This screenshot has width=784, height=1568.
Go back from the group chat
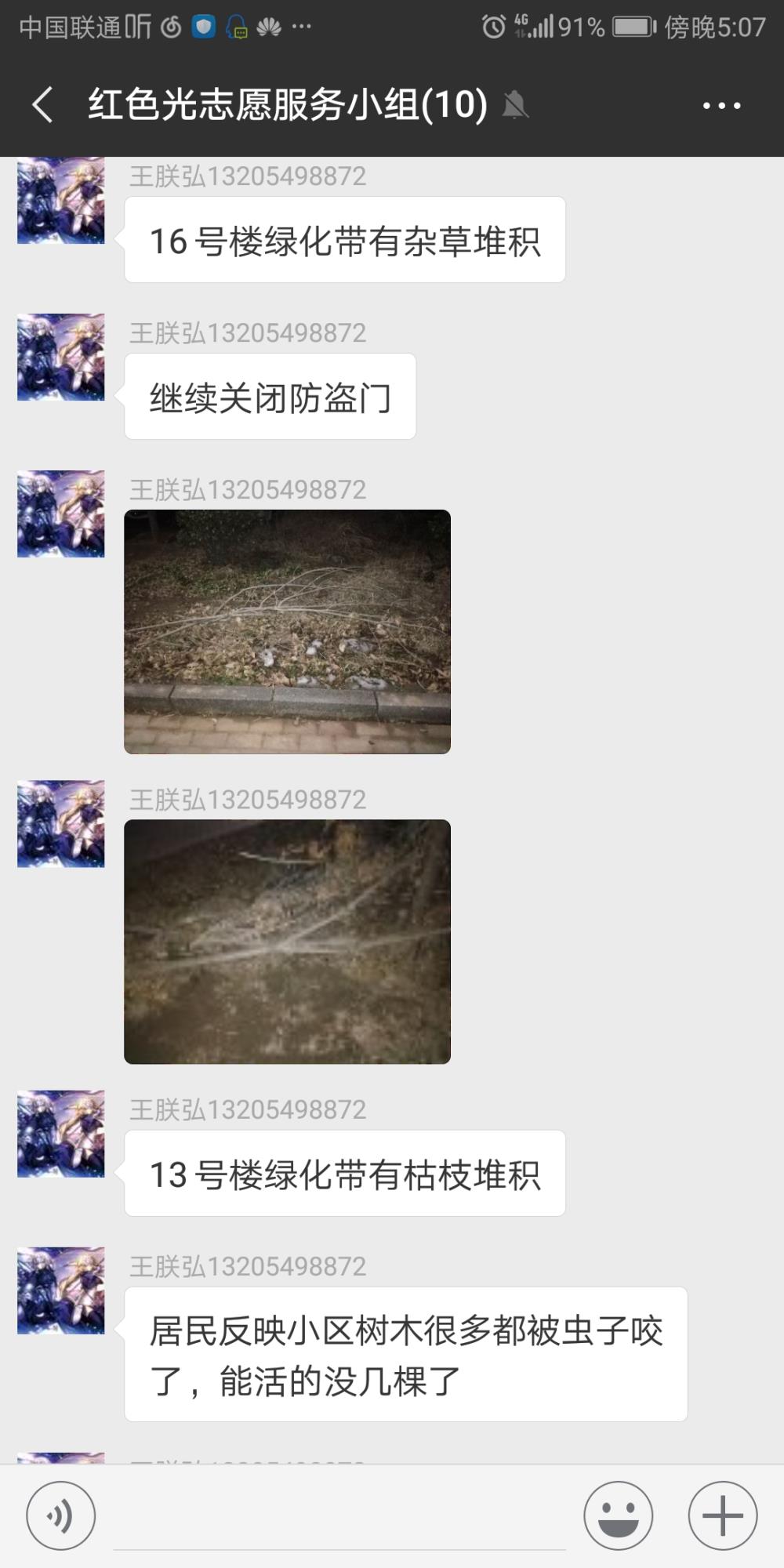[x=43, y=105]
